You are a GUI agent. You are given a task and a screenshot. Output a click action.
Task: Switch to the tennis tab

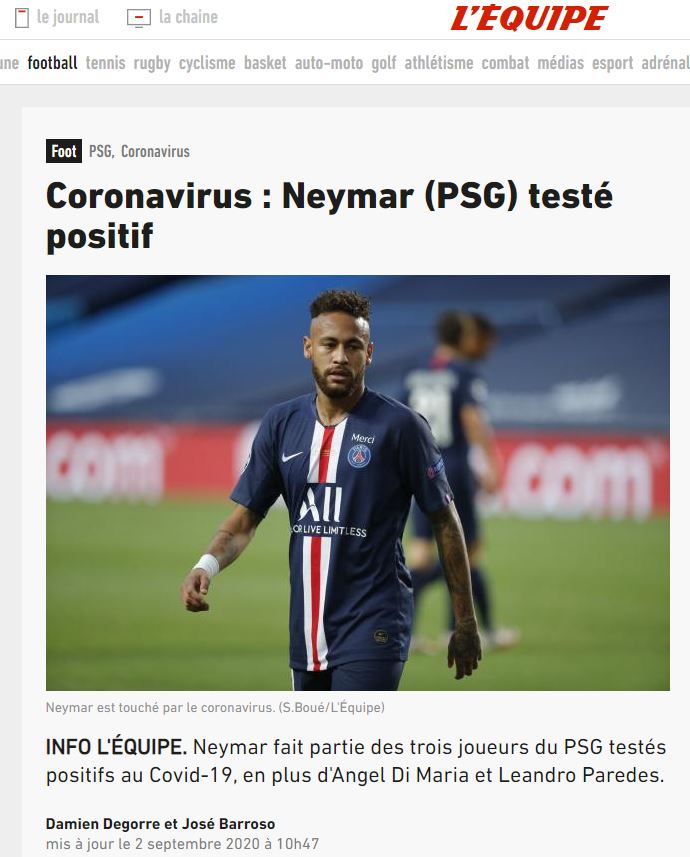pyautogui.click(x=105, y=63)
